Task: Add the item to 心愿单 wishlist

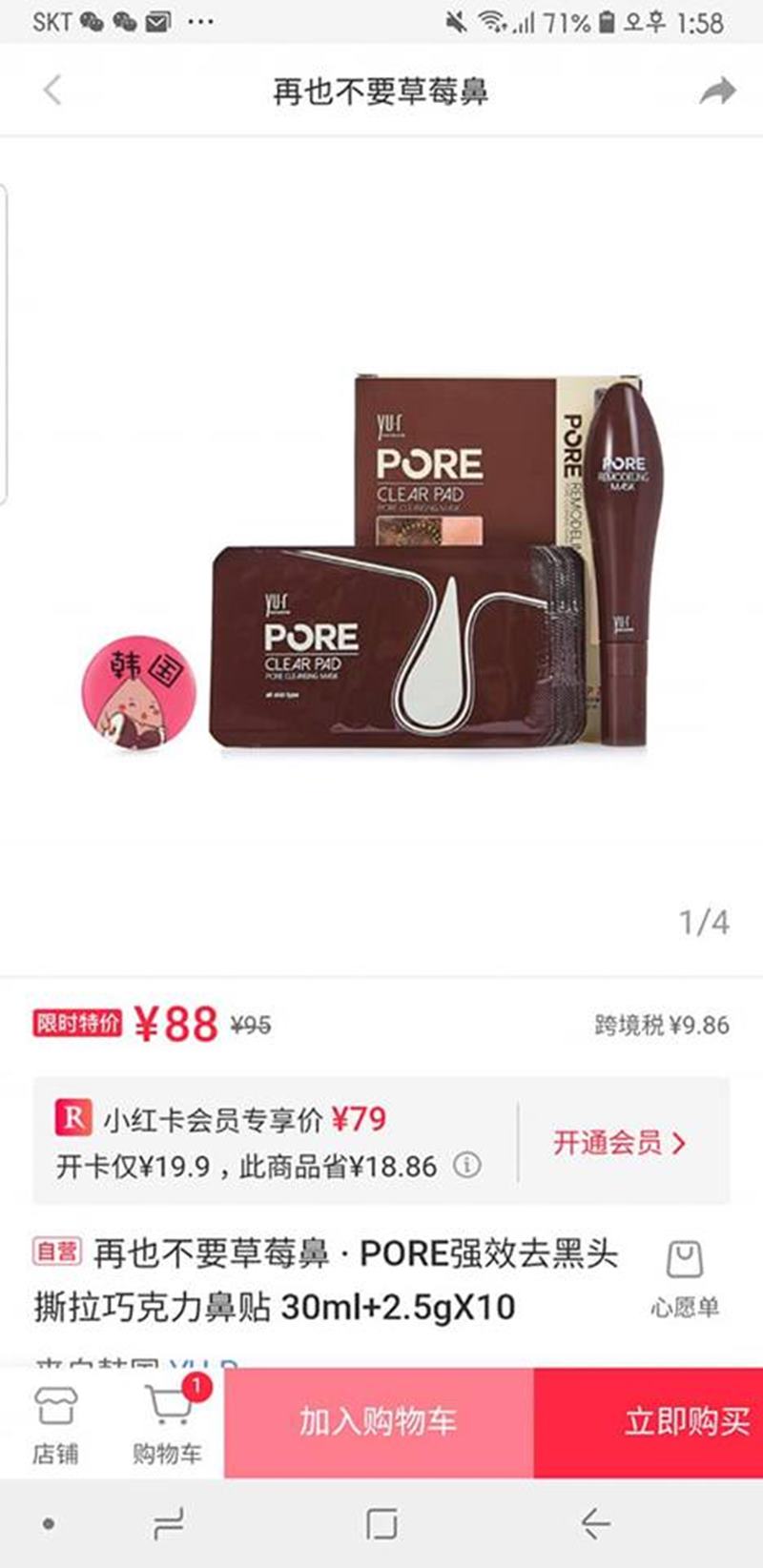Action: pos(684,1279)
